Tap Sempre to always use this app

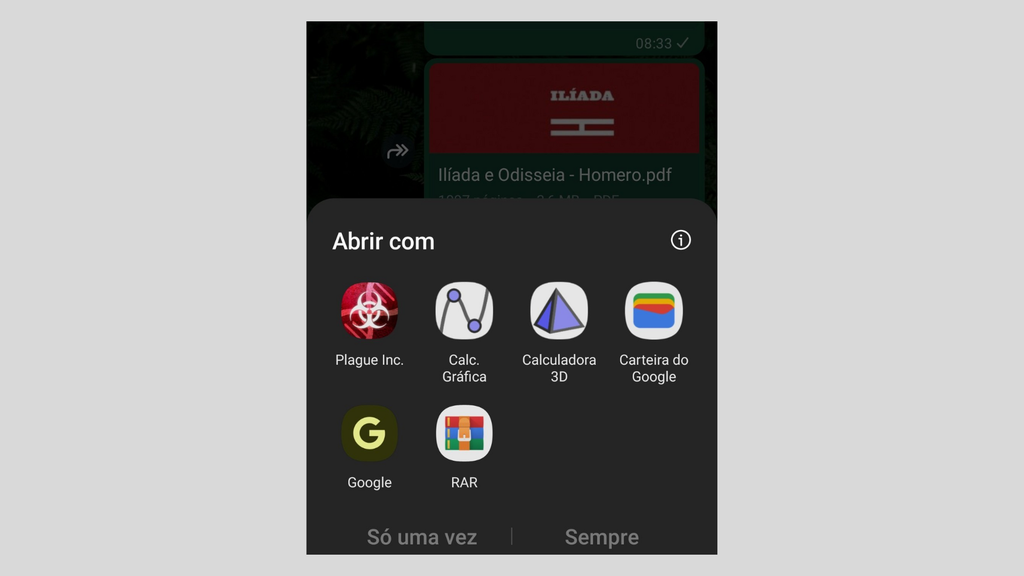click(601, 537)
